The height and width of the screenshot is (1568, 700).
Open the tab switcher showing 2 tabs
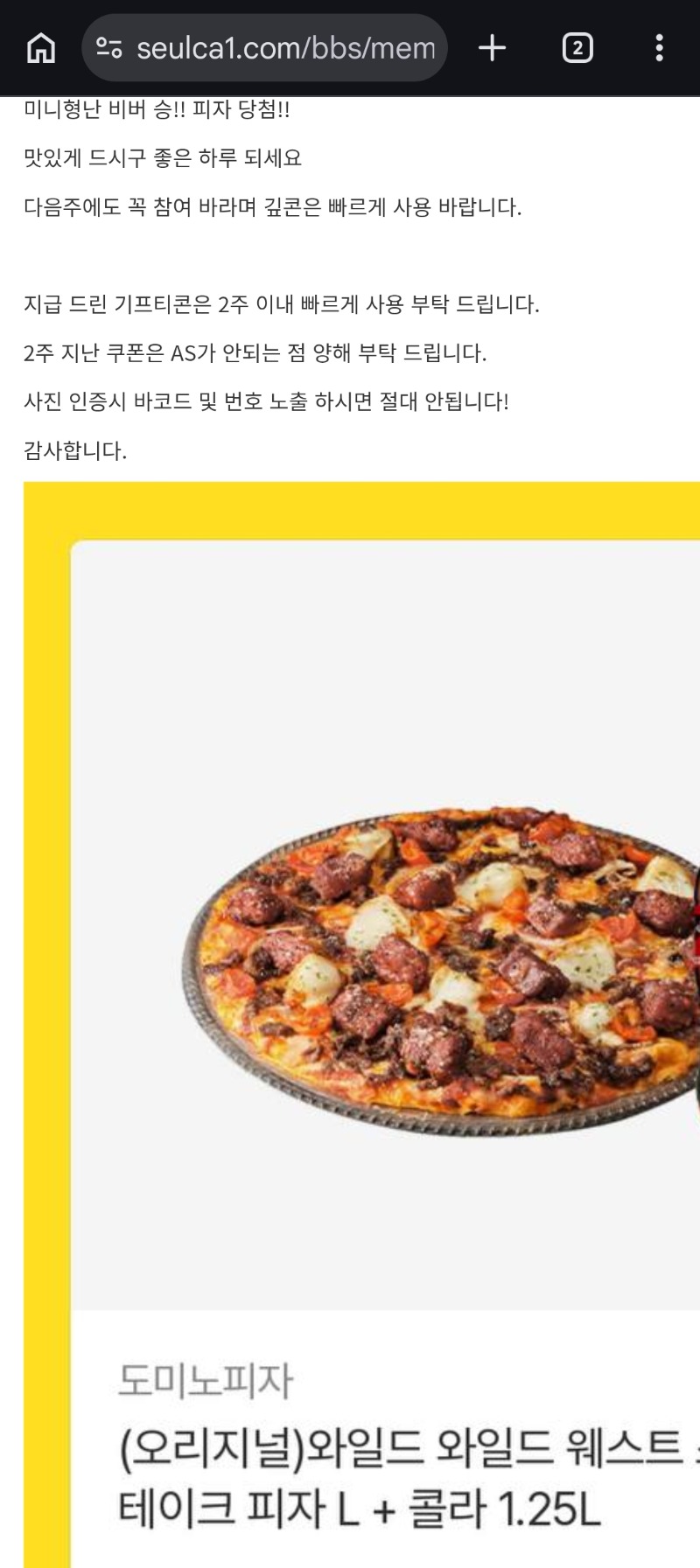577,48
